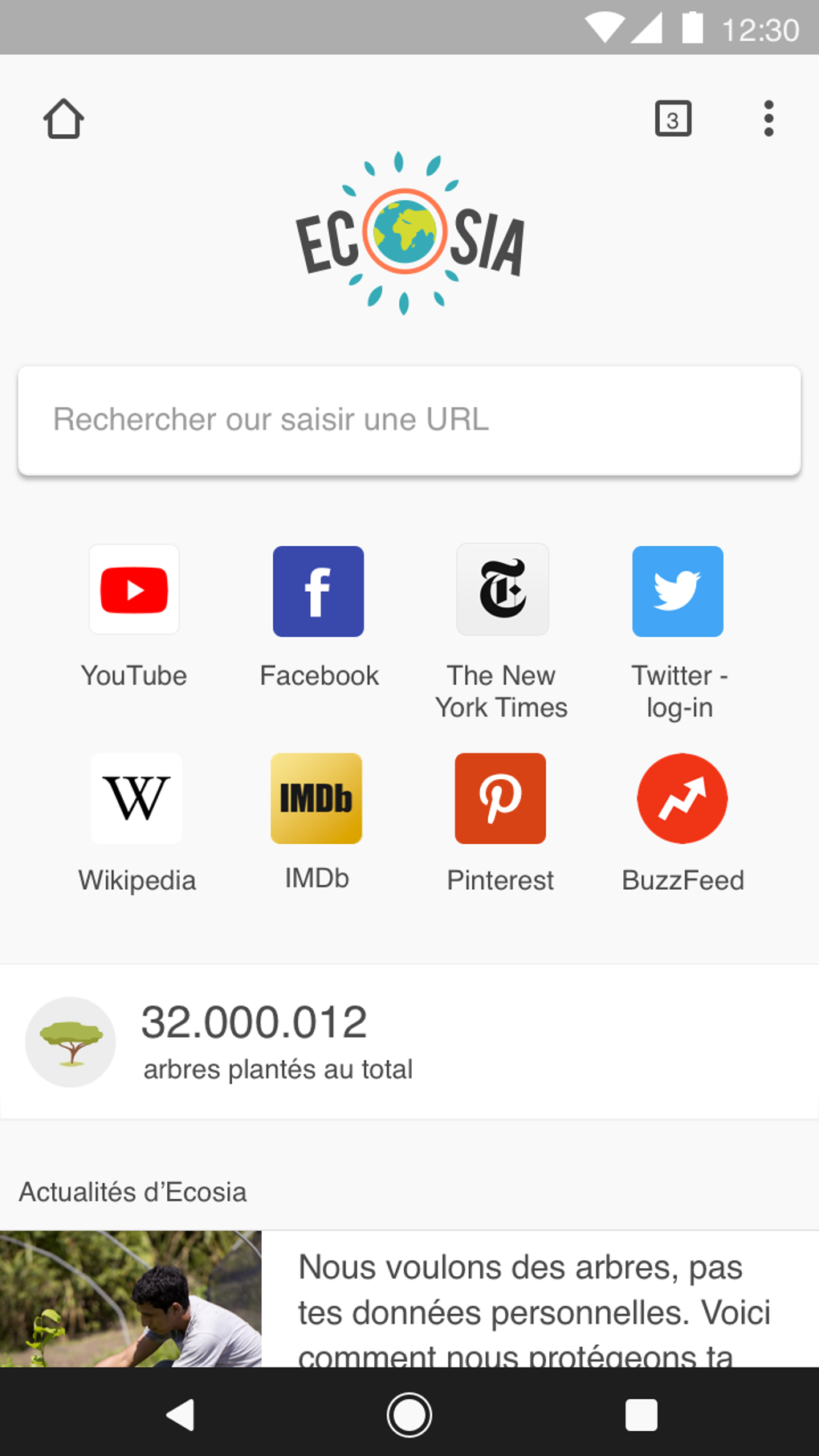The image size is (819, 1456).
Task: Open the IMDb shortcut
Action: coord(316,798)
